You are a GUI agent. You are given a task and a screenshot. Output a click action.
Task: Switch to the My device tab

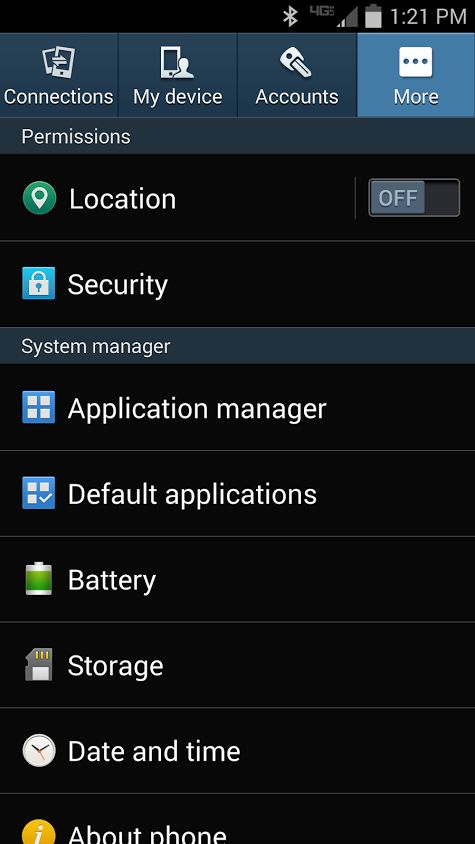[x=178, y=75]
